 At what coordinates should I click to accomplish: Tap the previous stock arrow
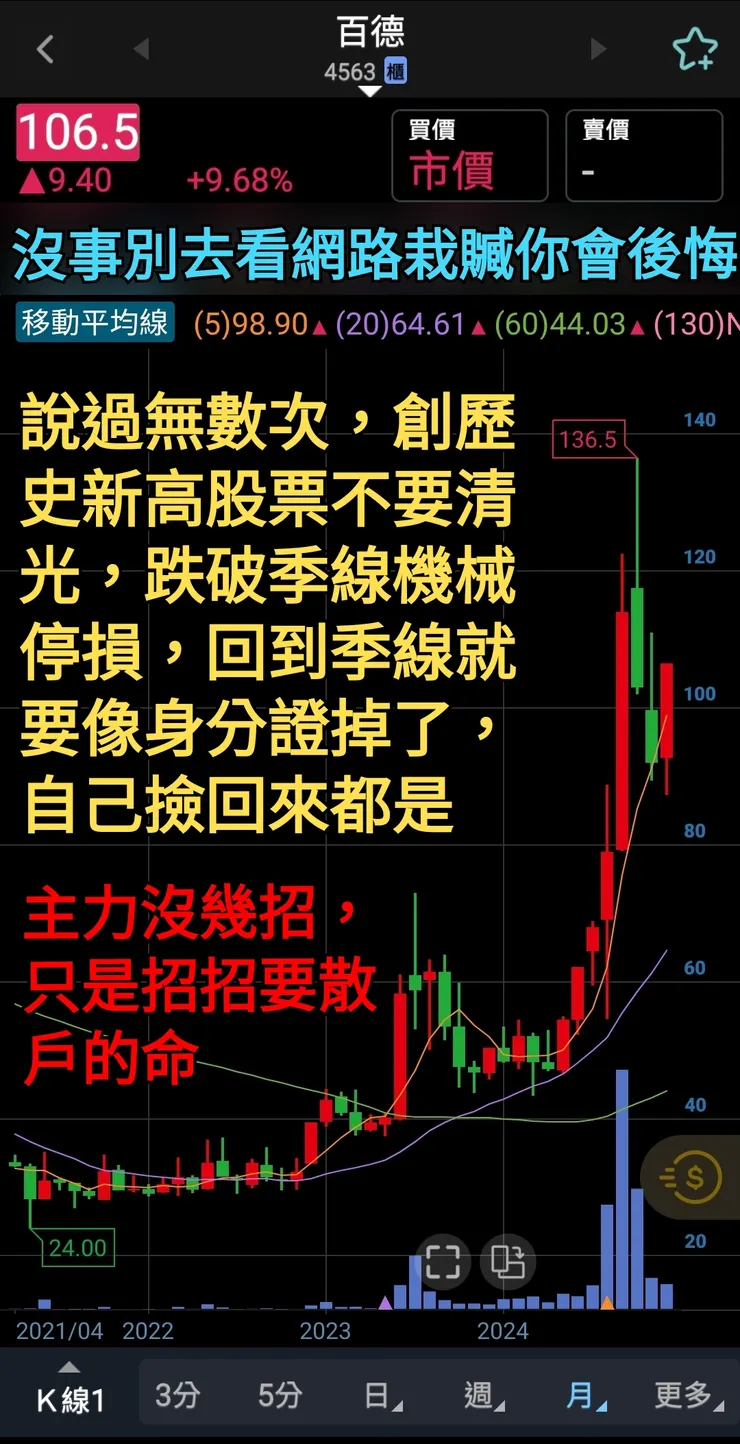pos(139,50)
